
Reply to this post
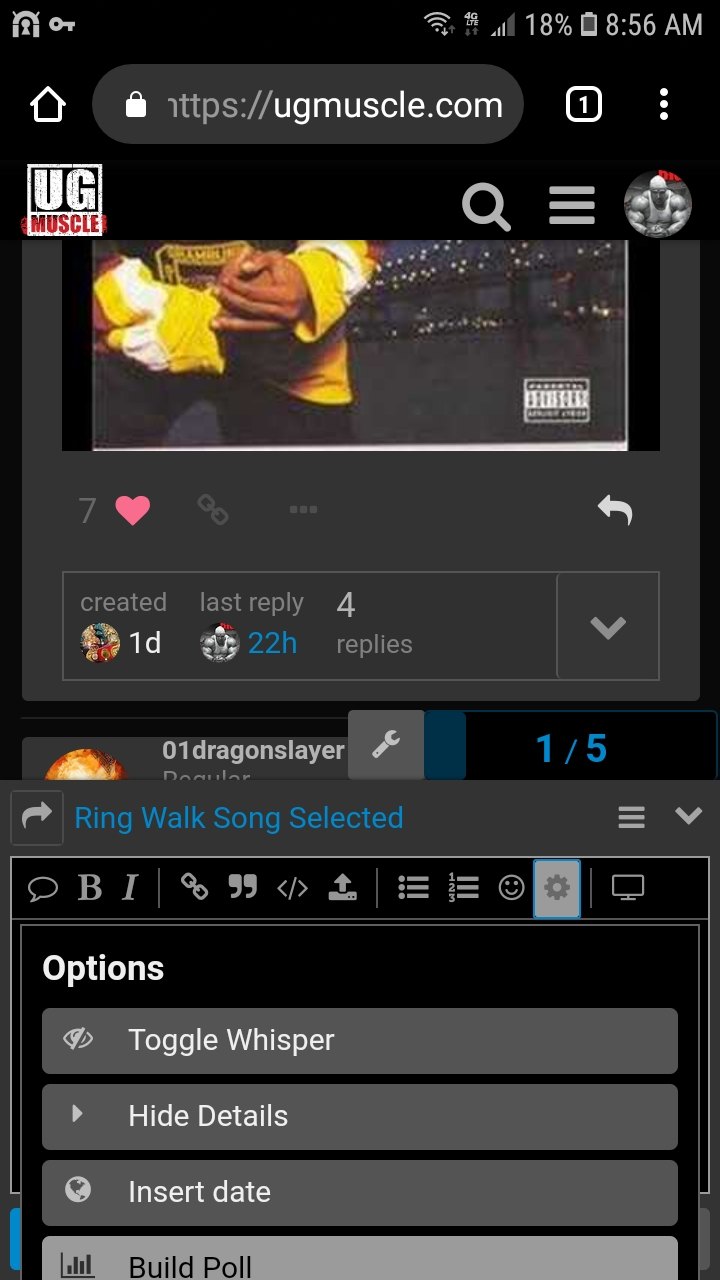click(x=615, y=511)
